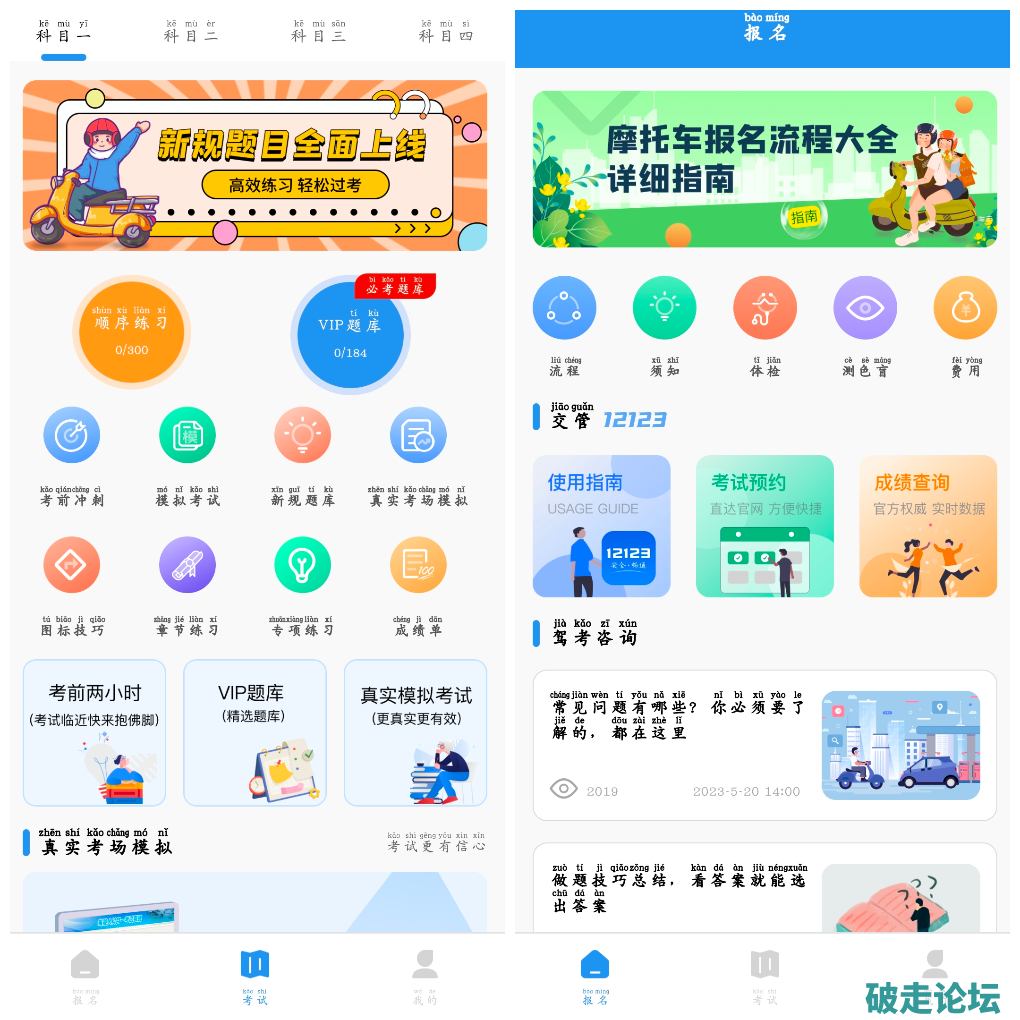Switch to the 科目二 tab
This screenshot has height=1020, width=1020.
click(x=191, y=31)
